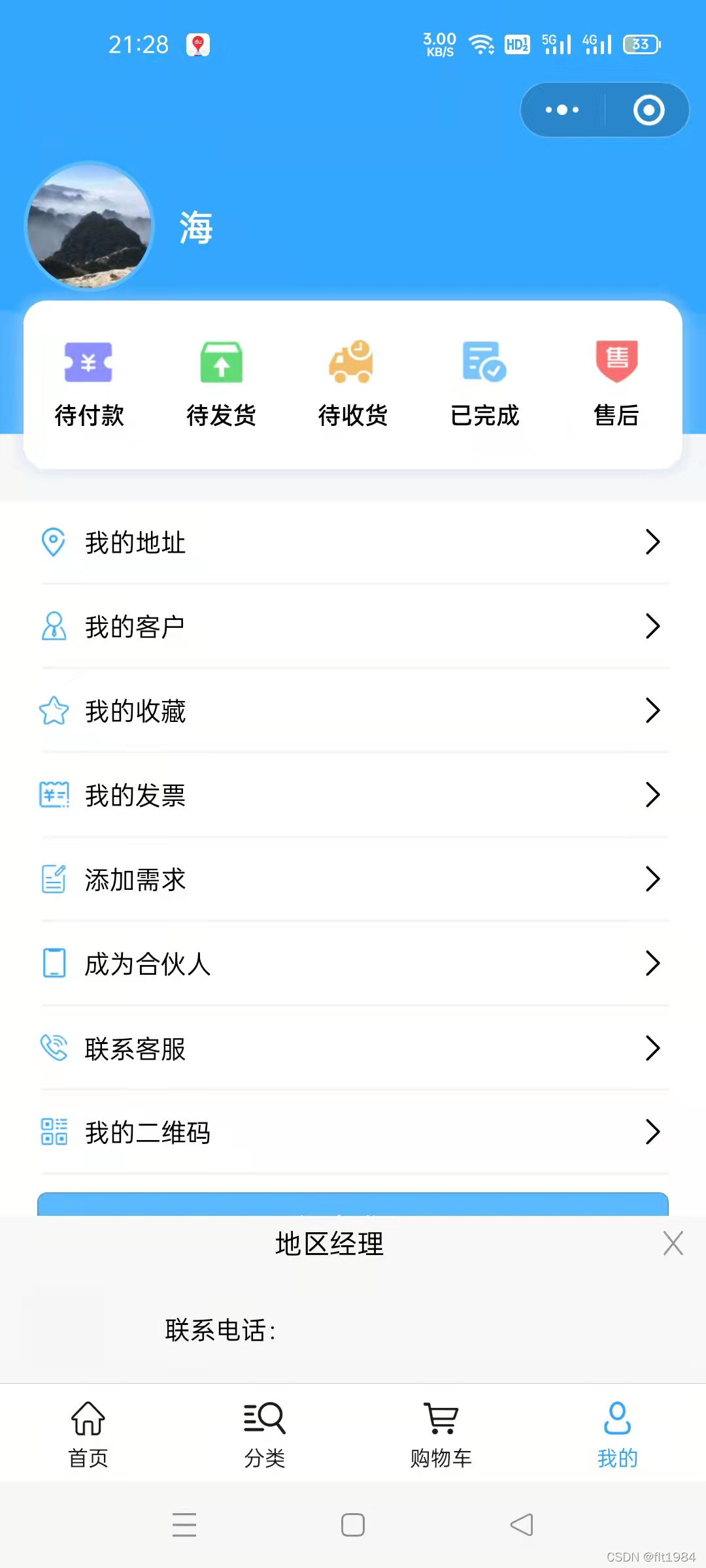Open the 购物车 shopping cart tab
The width and height of the screenshot is (706, 1568).
pyautogui.click(x=441, y=1435)
